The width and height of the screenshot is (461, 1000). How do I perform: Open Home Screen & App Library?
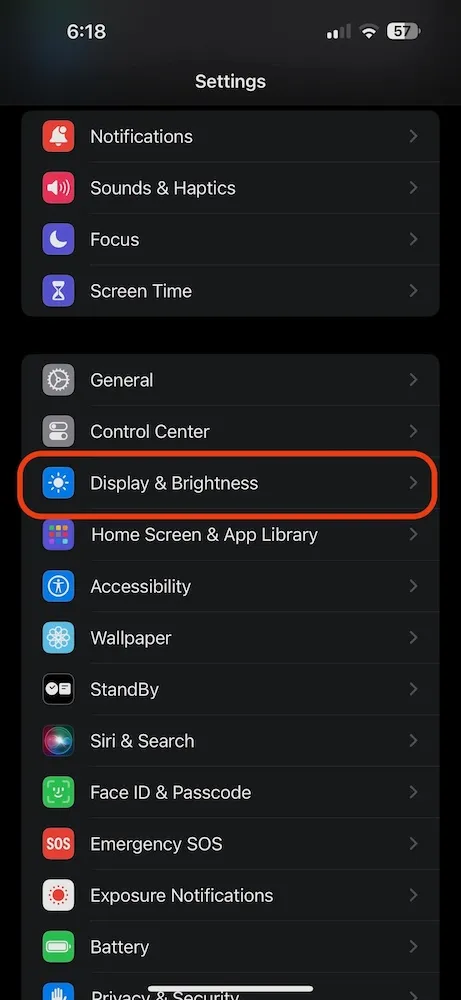(x=230, y=534)
